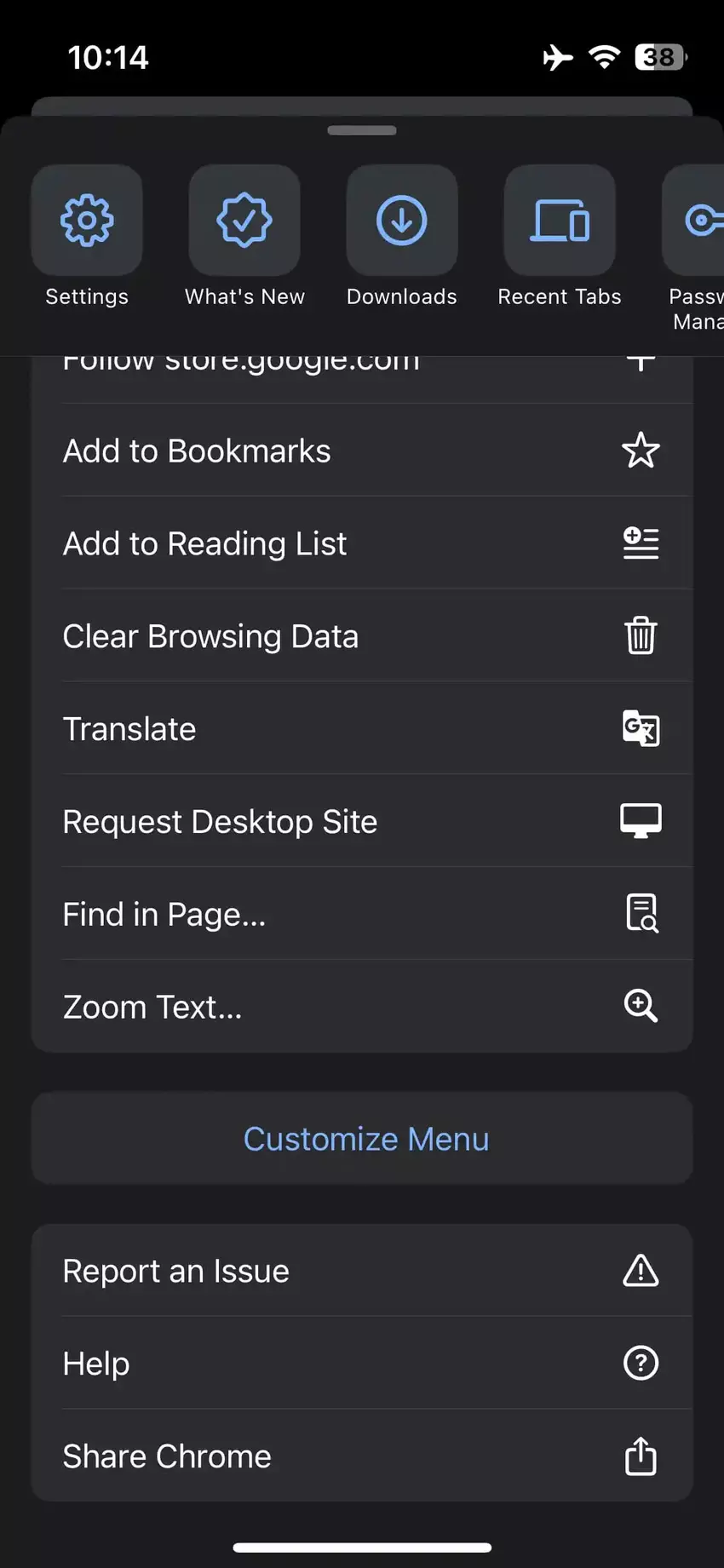Tap Customize Menu button
This screenshot has height=1568, width=724.
click(365, 1139)
